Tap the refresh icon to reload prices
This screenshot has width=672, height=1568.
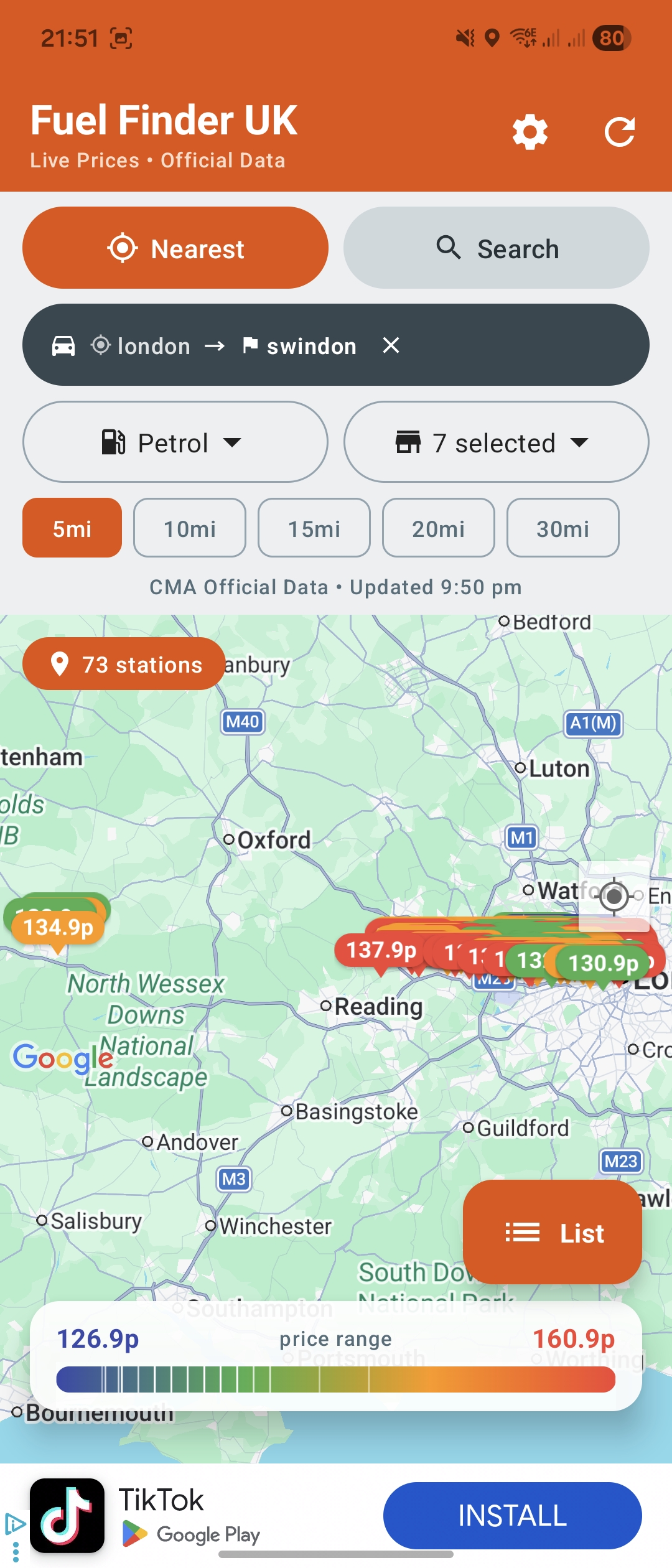(x=620, y=131)
